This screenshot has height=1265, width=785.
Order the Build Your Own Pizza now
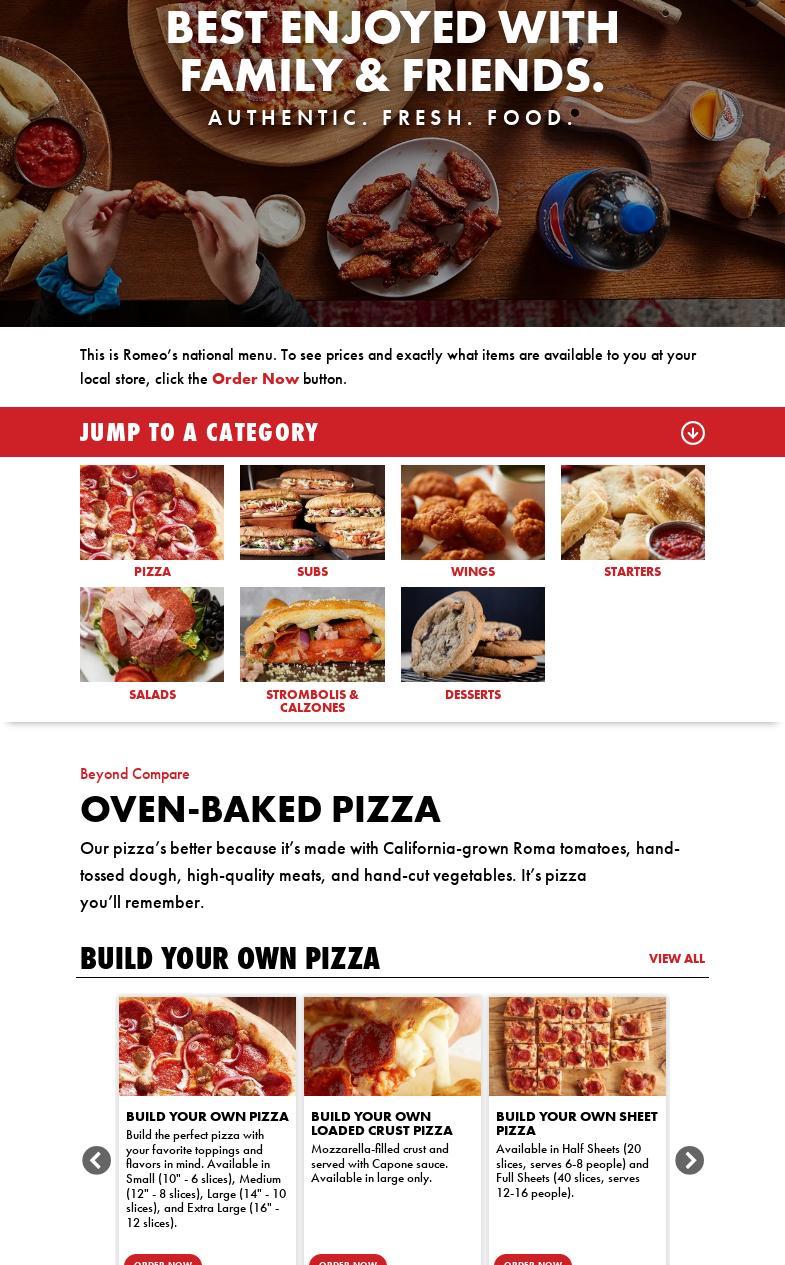163,1260
